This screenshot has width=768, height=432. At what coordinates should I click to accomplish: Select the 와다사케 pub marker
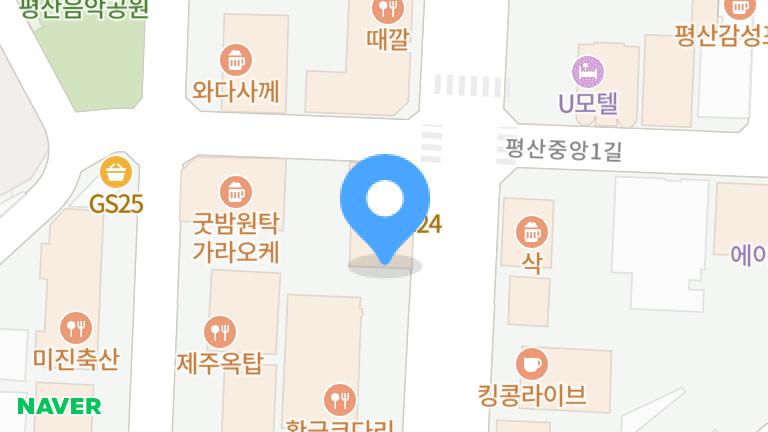[x=234, y=60]
